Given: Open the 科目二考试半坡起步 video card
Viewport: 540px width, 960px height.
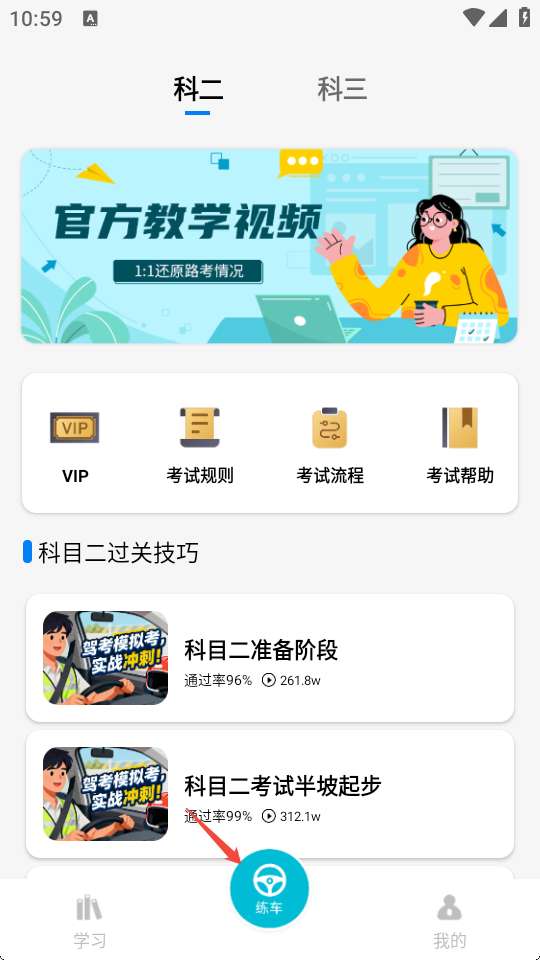Looking at the screenshot, I should click(x=269, y=793).
